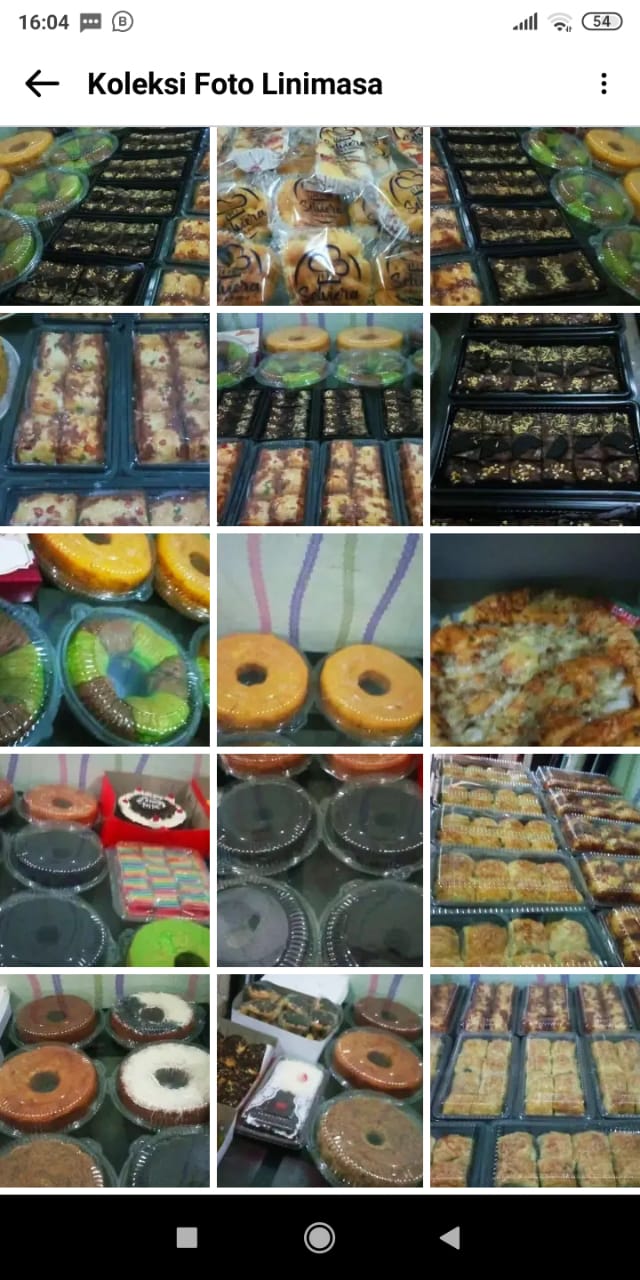View the cheesy baked dish photo
This screenshot has height=1280, width=640.
click(535, 640)
